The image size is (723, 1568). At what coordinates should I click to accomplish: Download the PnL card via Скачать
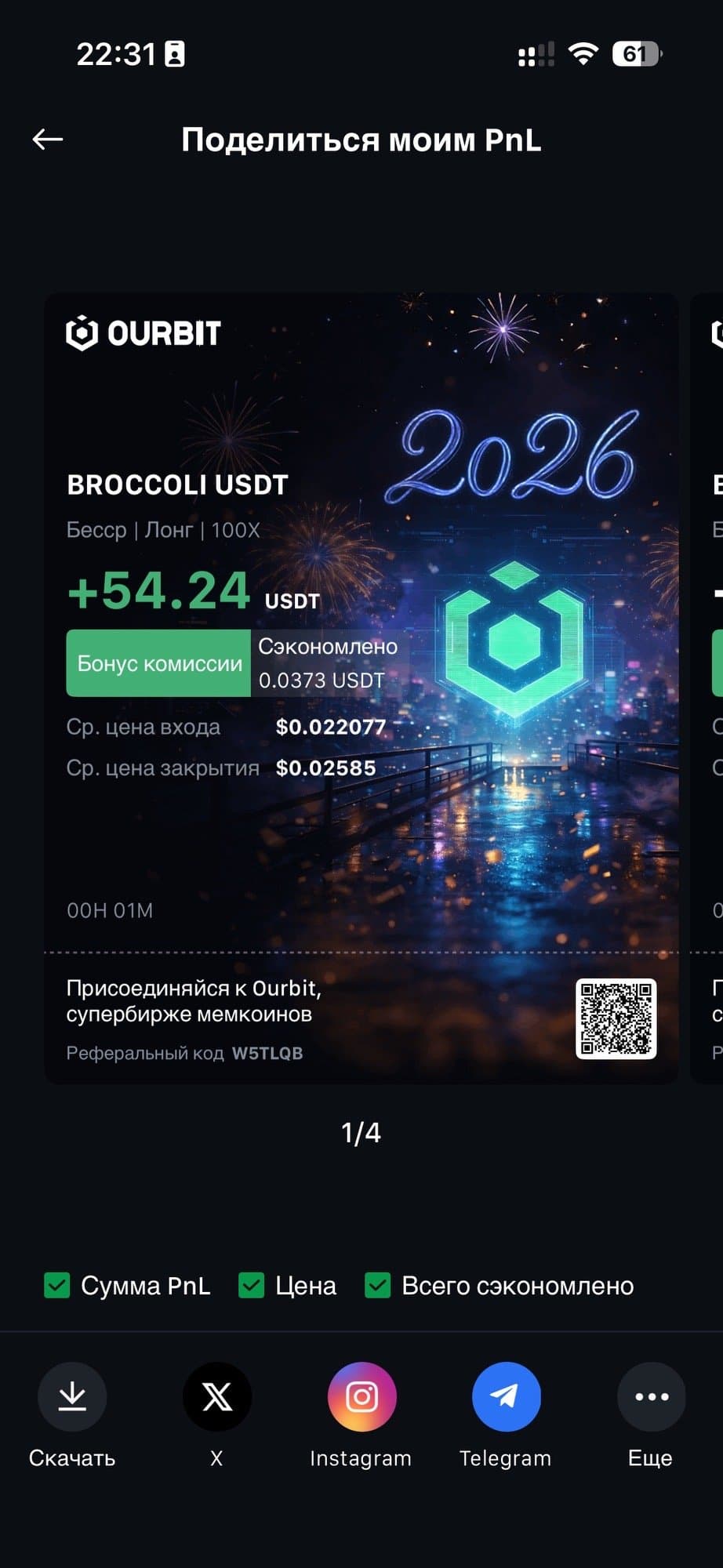pyautogui.click(x=72, y=1397)
